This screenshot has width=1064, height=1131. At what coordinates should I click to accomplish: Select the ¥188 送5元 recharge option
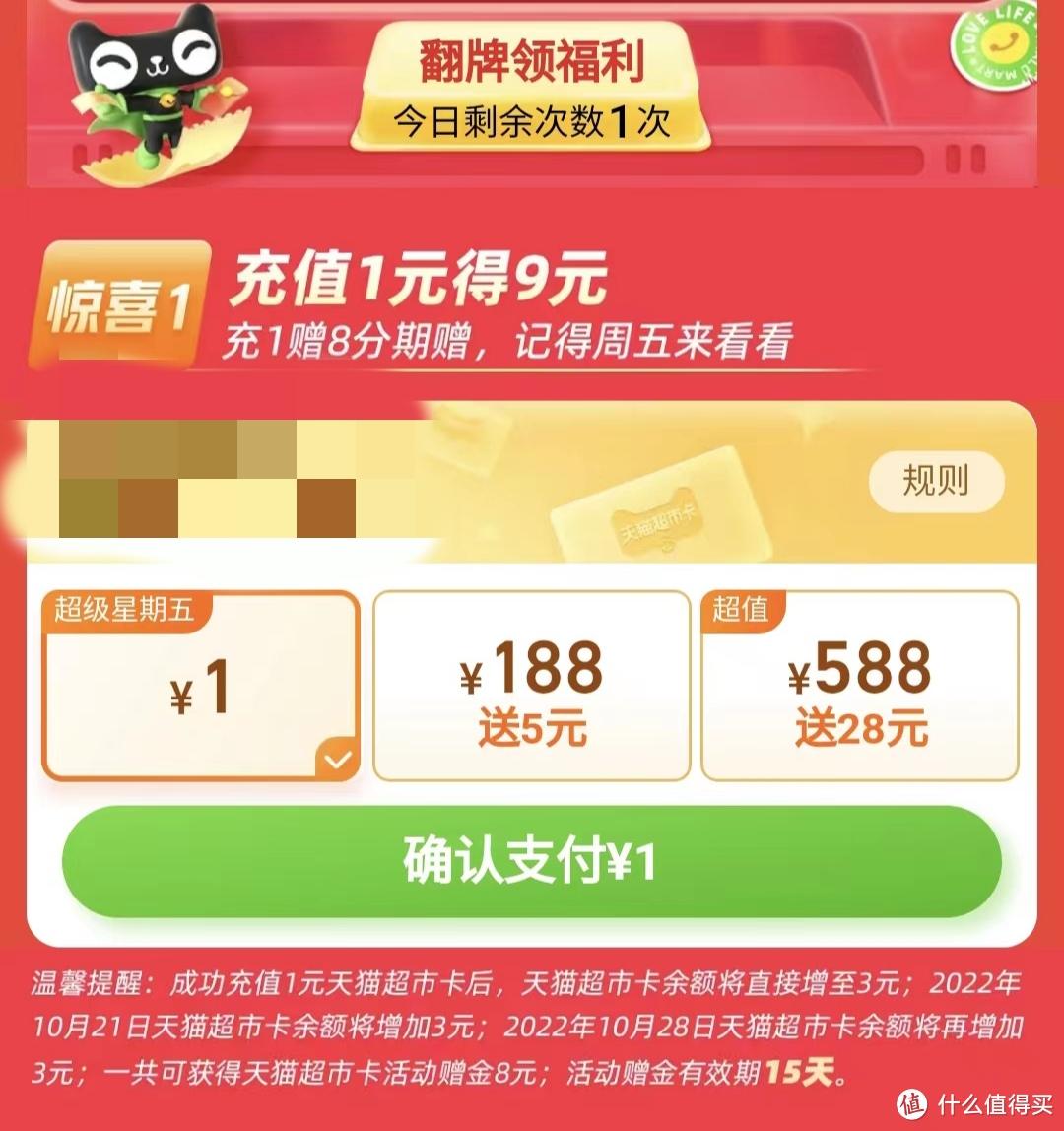point(531,685)
